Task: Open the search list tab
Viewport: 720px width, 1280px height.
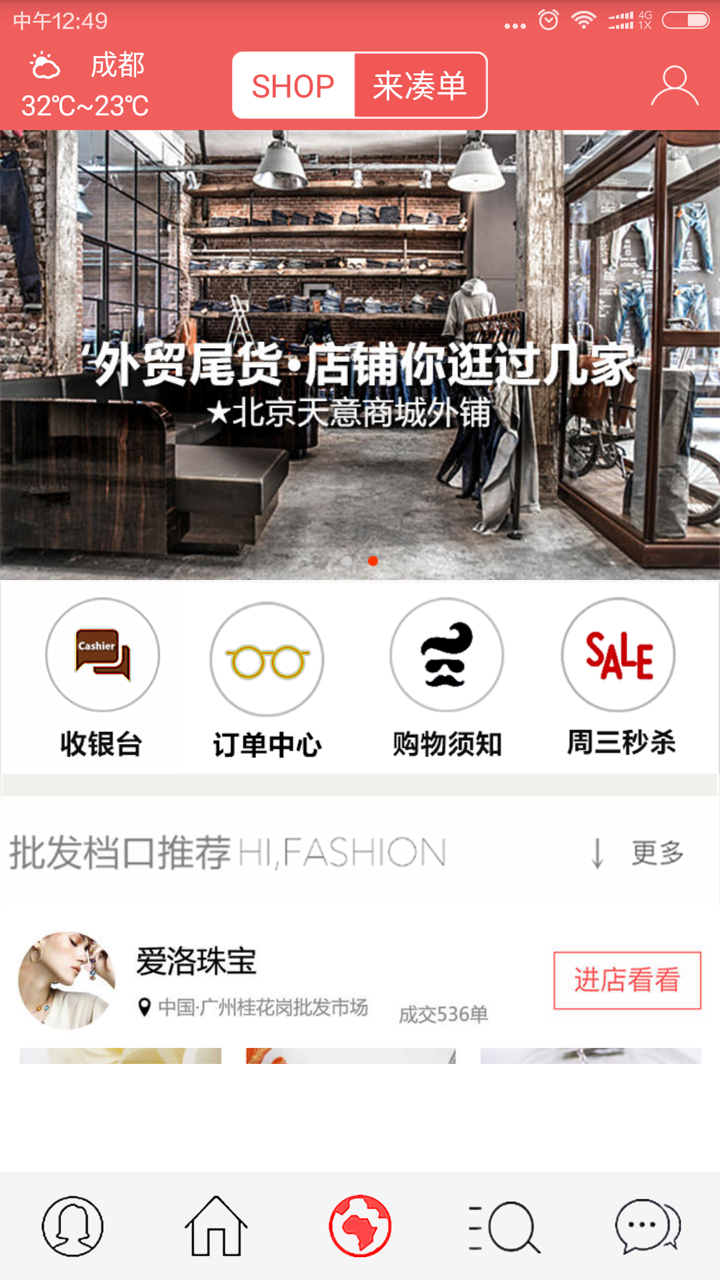Action: [504, 1226]
